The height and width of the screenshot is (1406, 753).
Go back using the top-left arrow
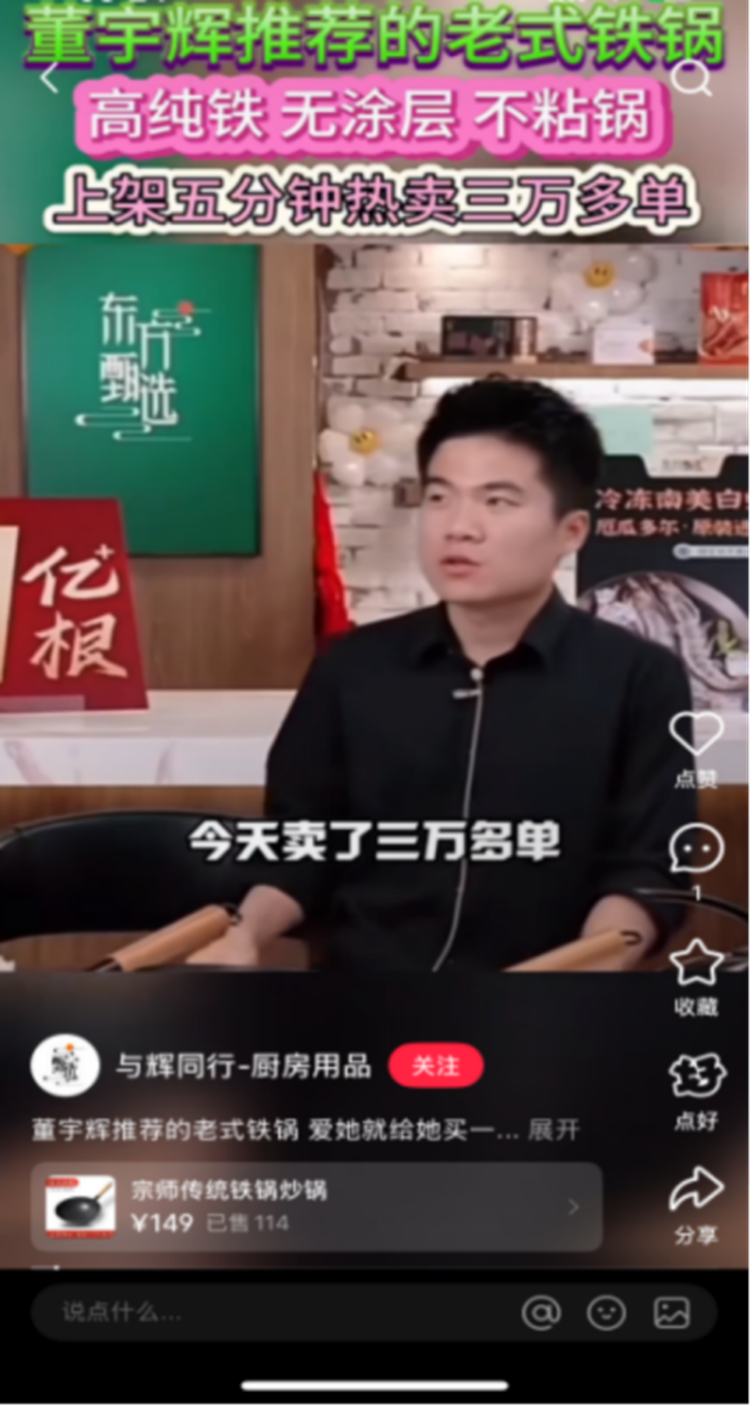49,77
